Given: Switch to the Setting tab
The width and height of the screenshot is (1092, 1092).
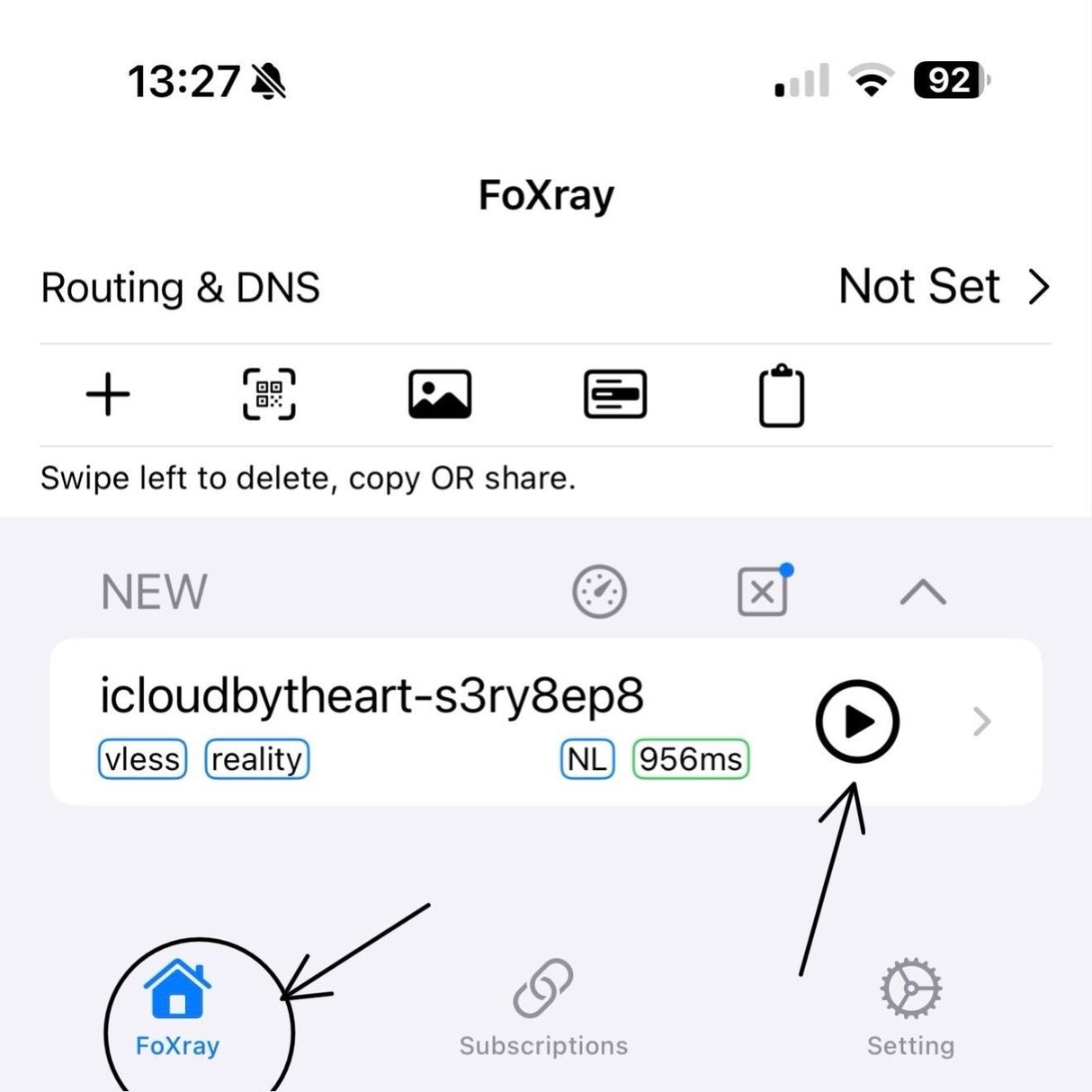Looking at the screenshot, I should tap(910, 1007).
